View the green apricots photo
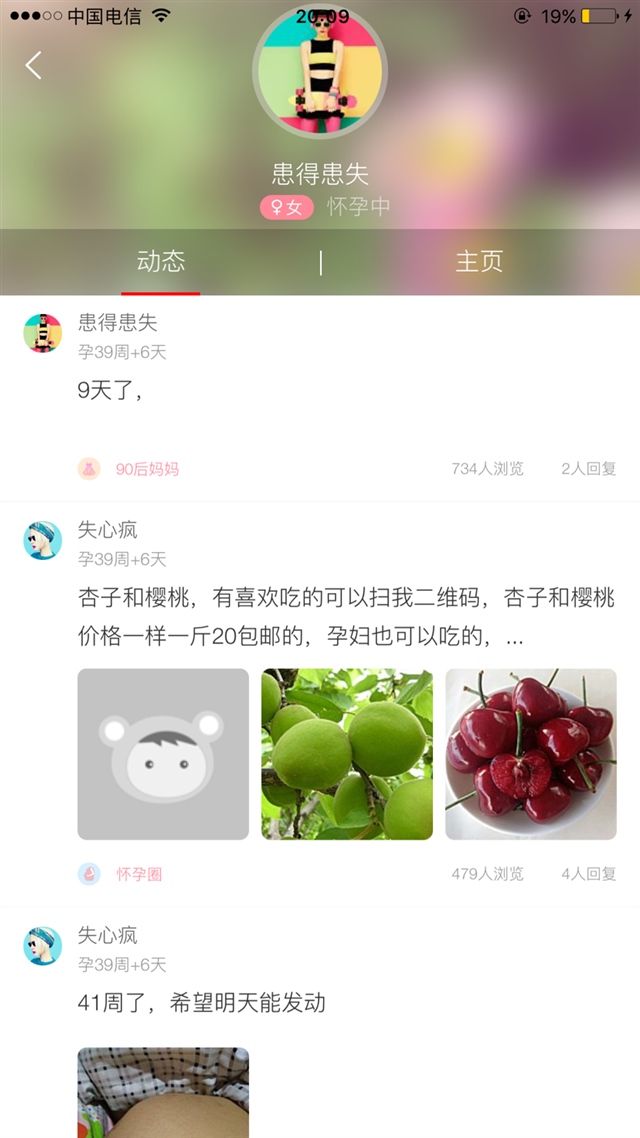640x1138 pixels. (x=347, y=754)
